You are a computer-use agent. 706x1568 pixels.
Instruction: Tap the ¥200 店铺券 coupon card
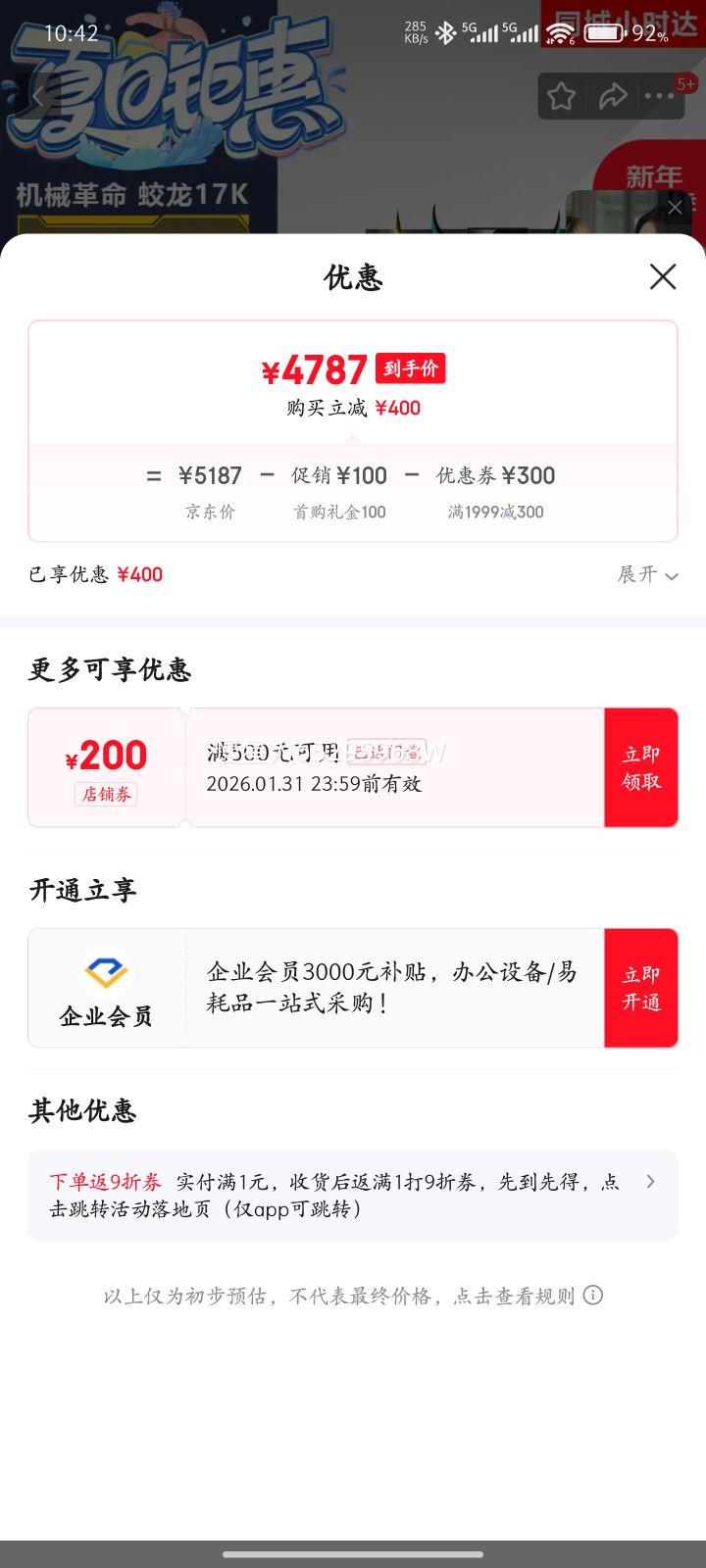click(107, 767)
